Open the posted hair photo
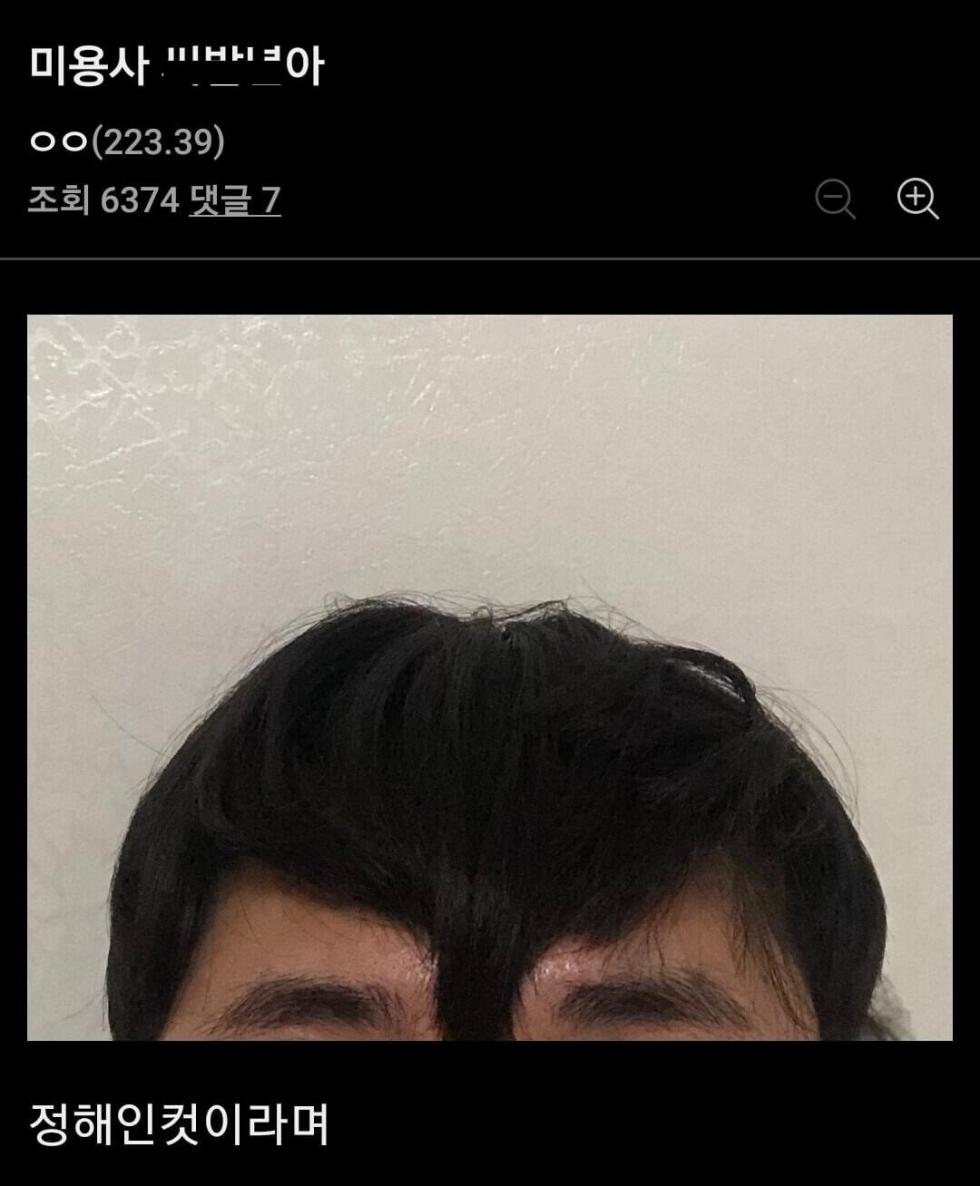The width and height of the screenshot is (980, 1186). (489, 677)
